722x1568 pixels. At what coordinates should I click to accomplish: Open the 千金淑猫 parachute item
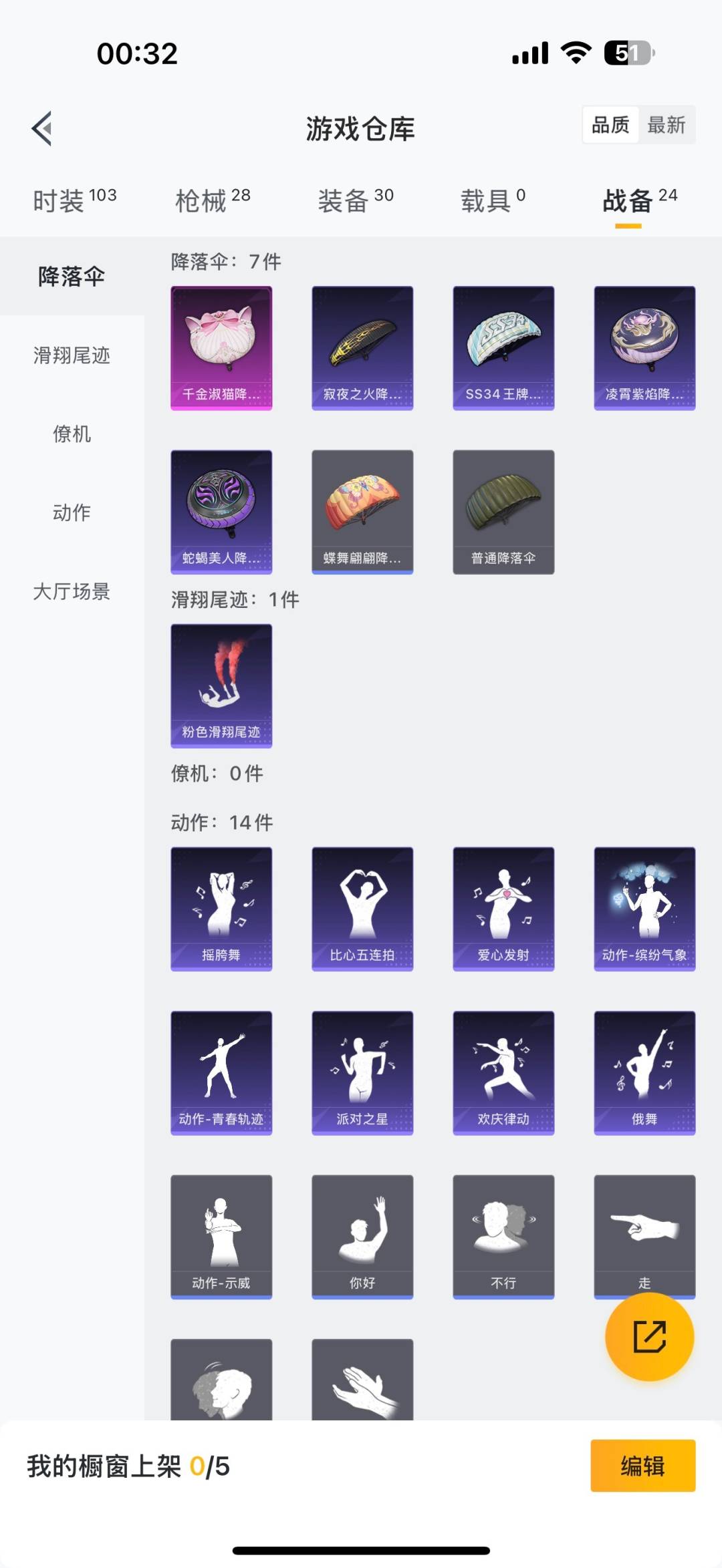[221, 347]
